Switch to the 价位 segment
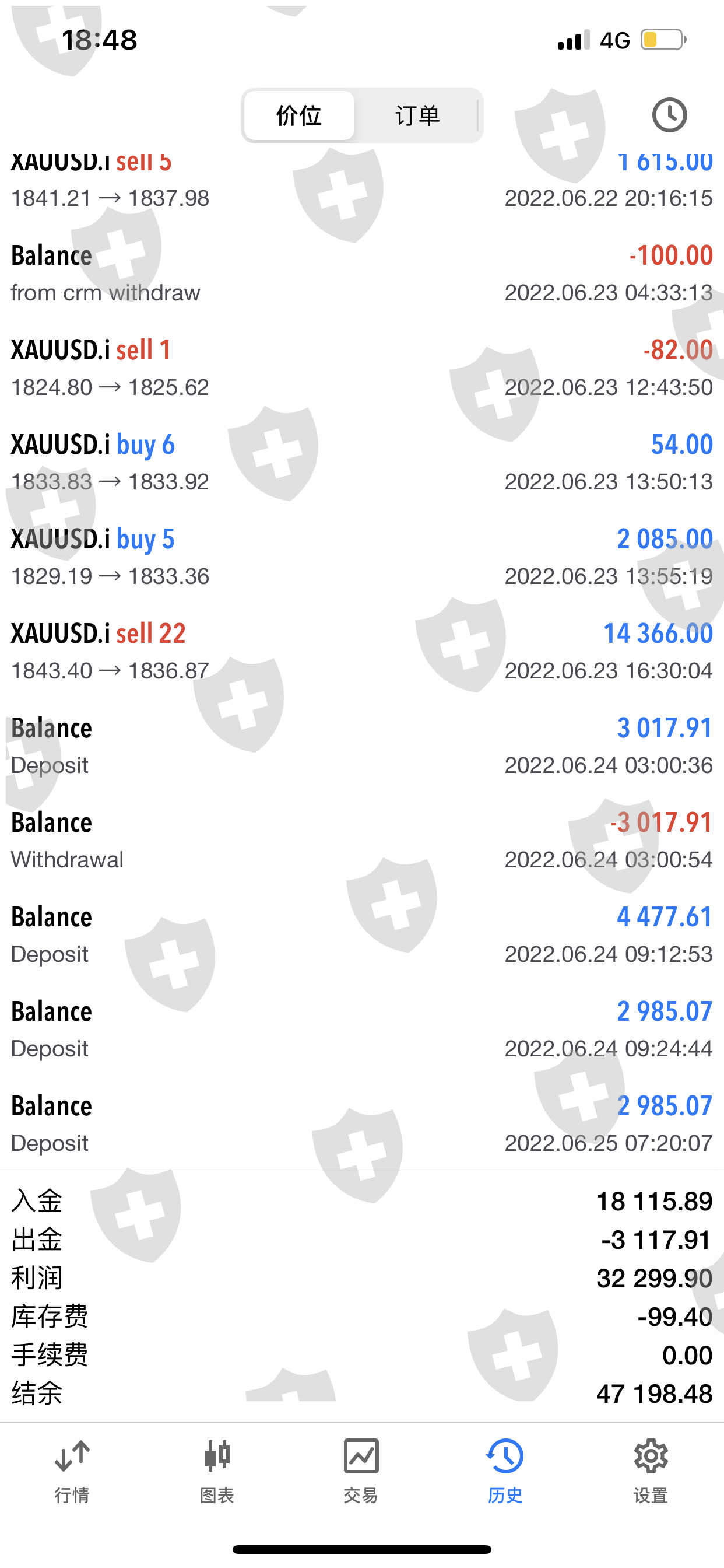This screenshot has width=724, height=1568. click(x=298, y=116)
